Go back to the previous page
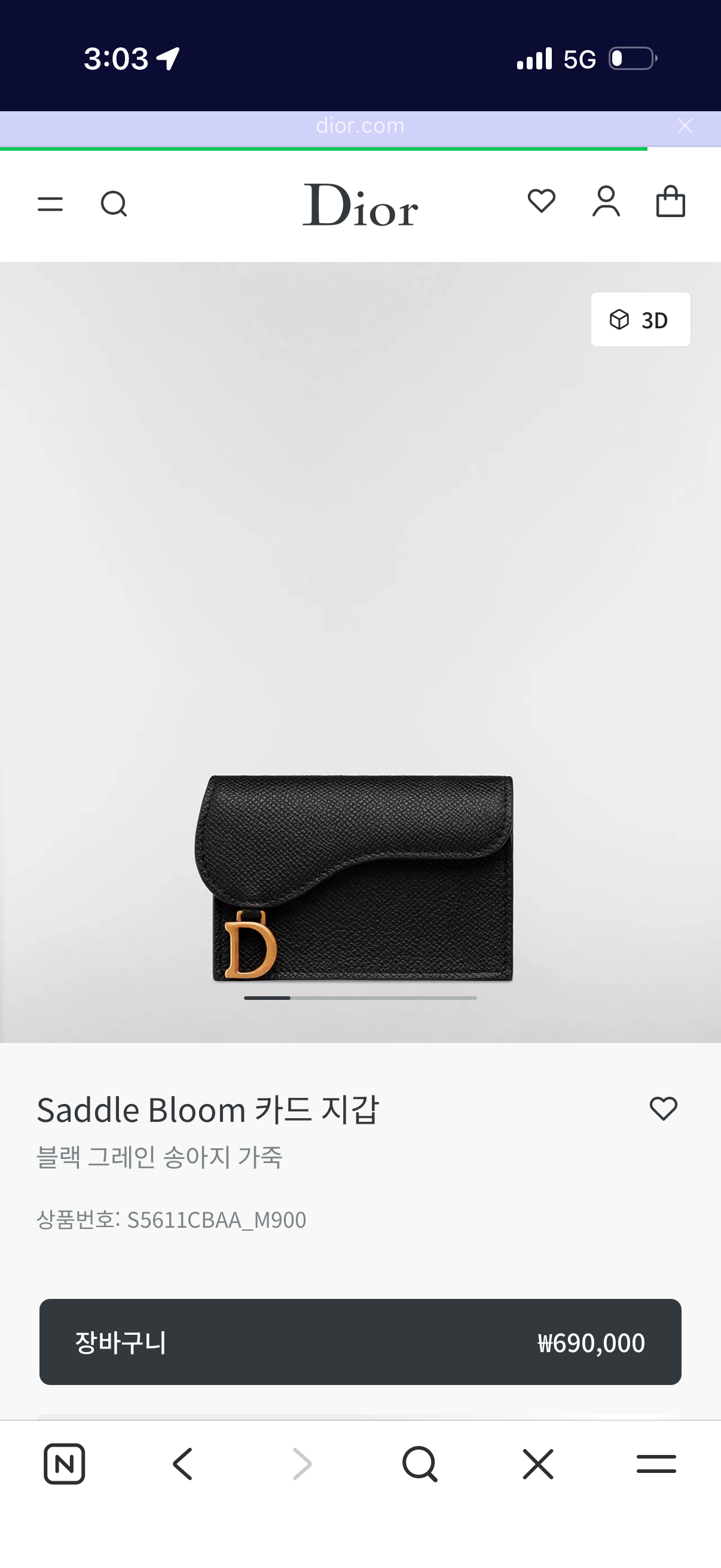 pos(182,1464)
